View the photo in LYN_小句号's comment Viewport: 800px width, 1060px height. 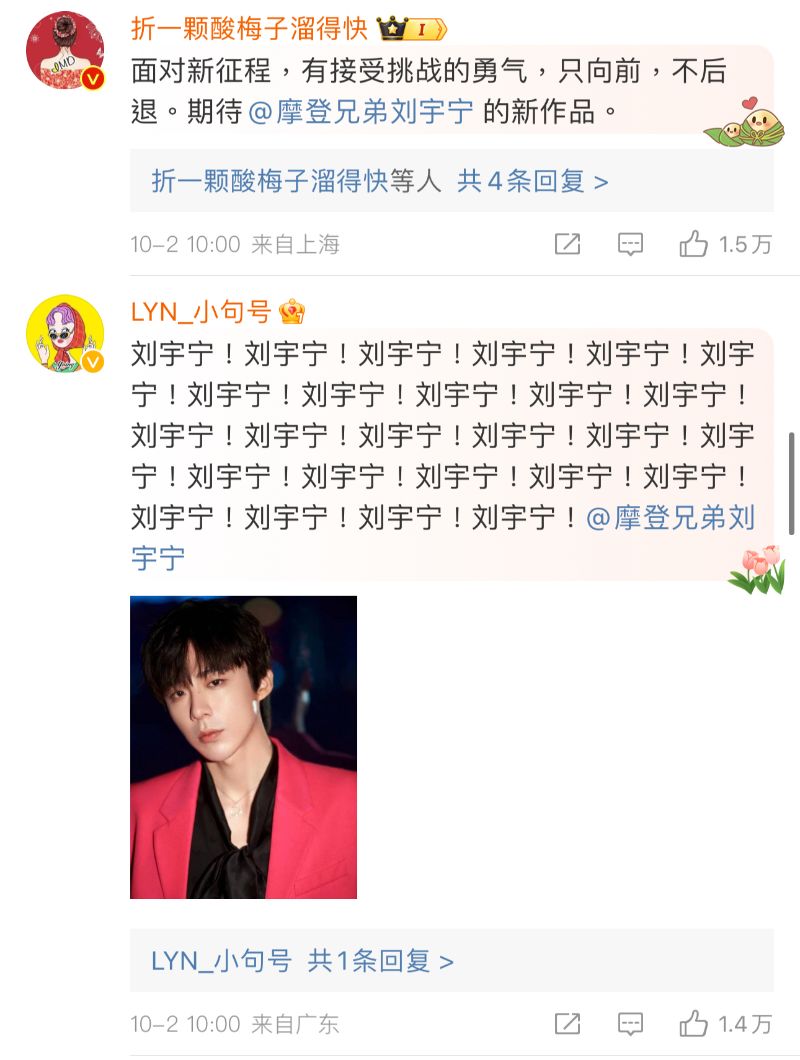243,747
